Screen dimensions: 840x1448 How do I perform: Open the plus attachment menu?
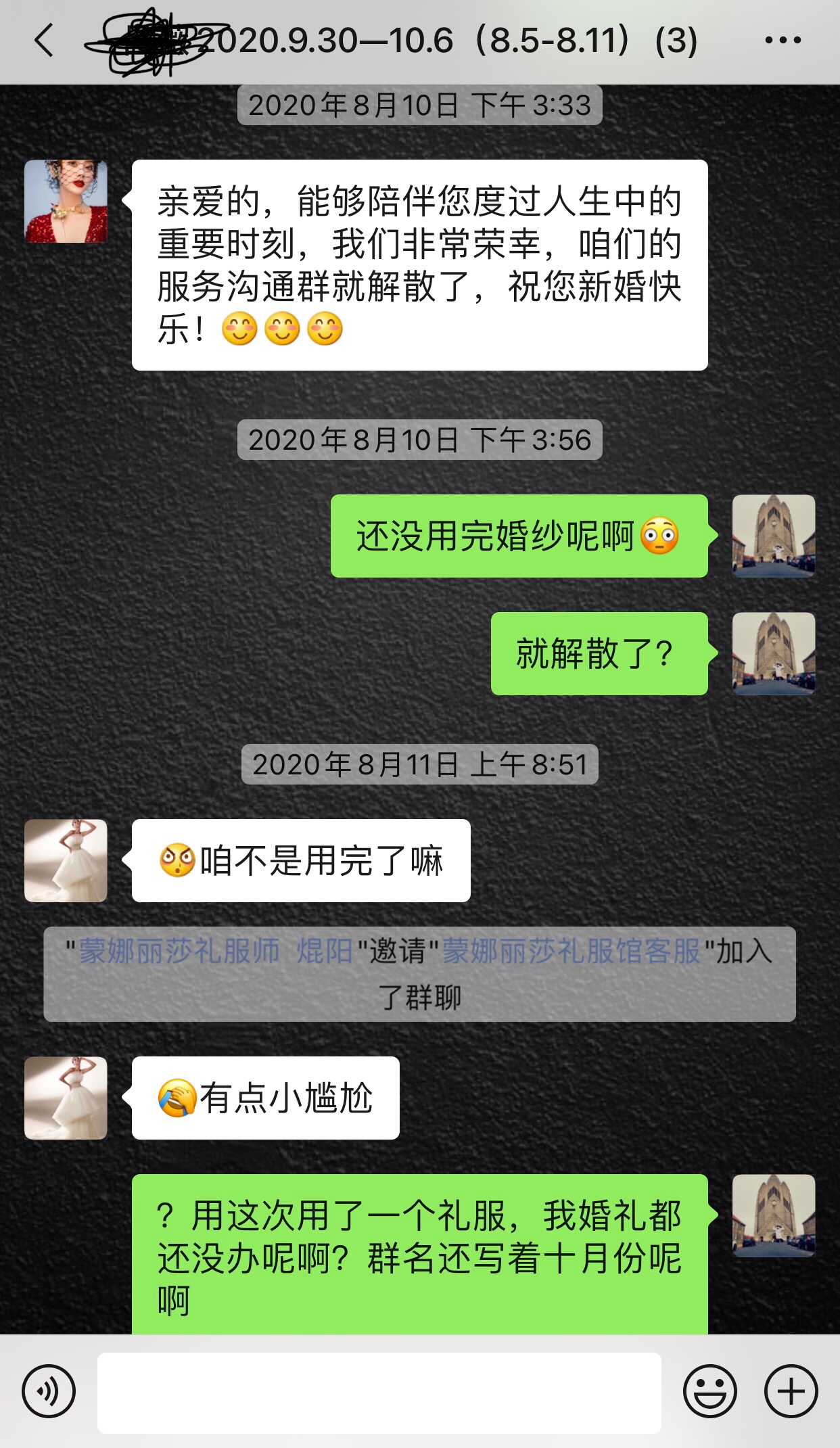791,1391
